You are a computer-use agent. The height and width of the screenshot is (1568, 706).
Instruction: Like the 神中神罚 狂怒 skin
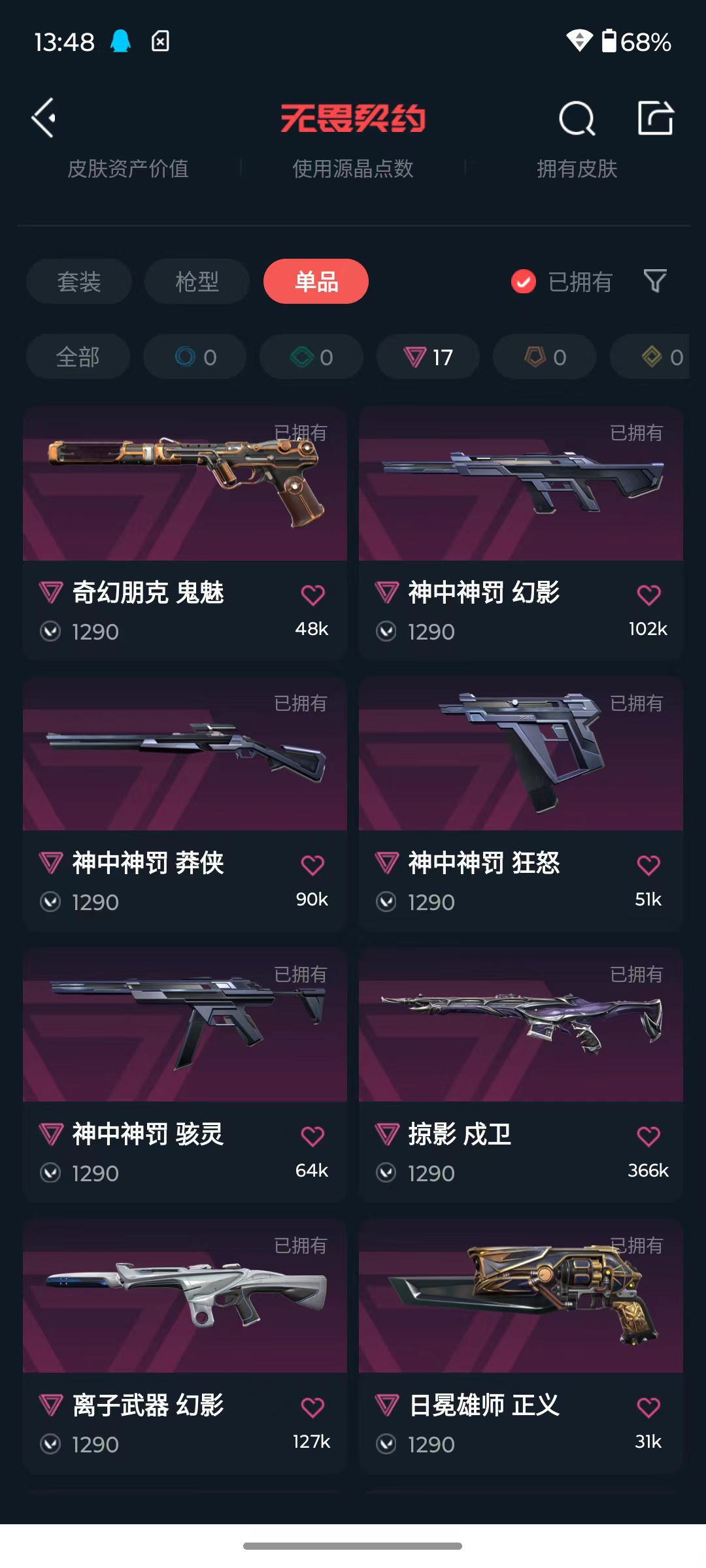[648, 866]
